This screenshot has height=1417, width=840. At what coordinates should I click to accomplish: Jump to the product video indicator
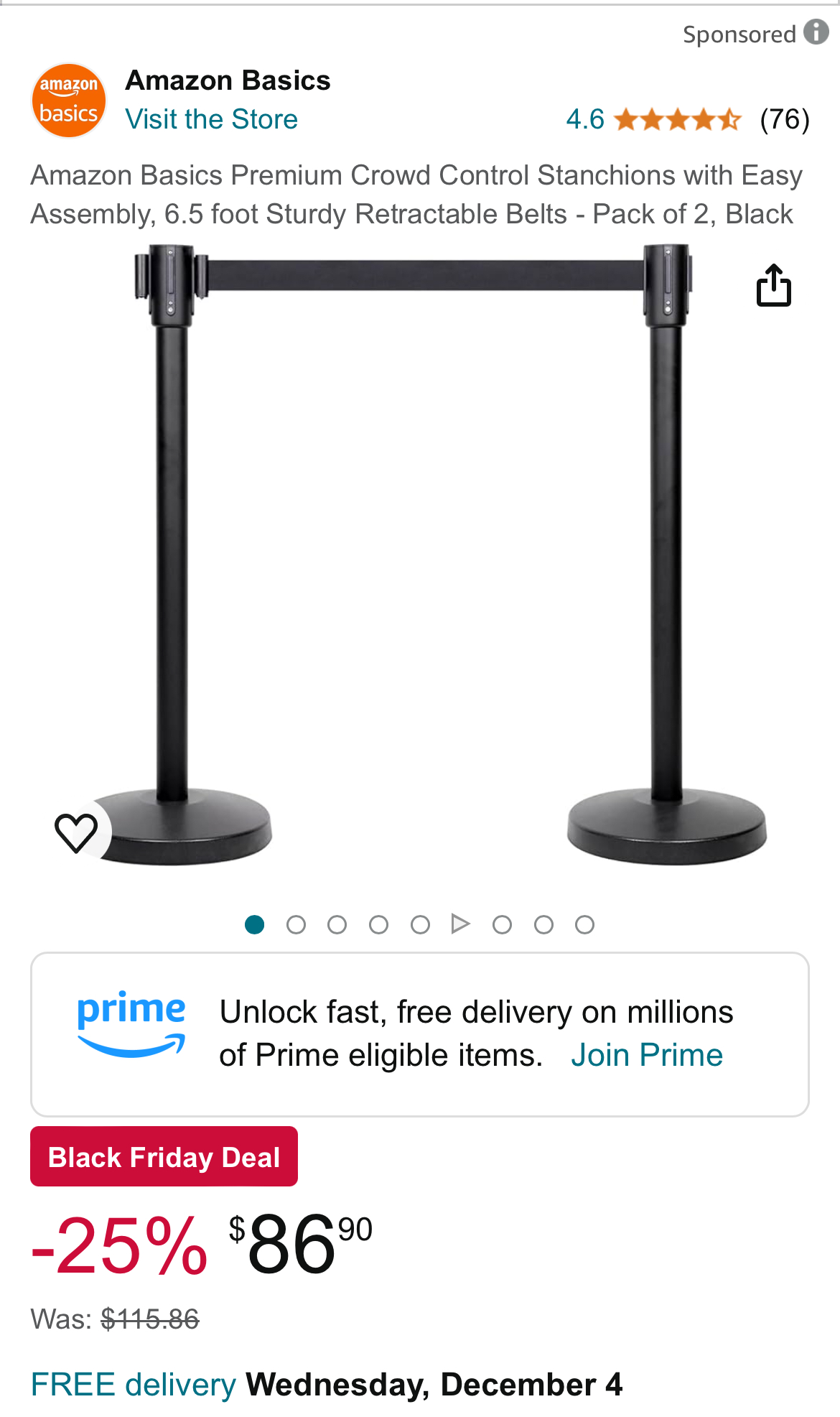click(461, 924)
